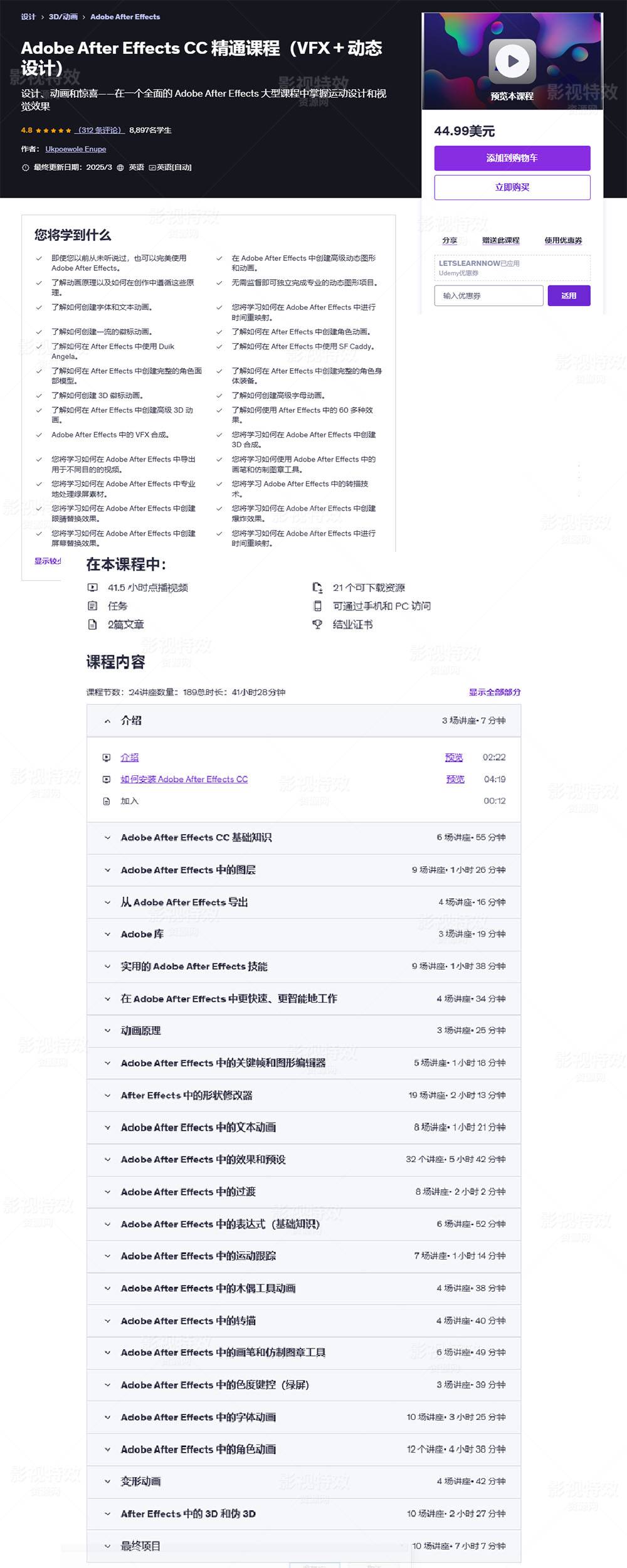Expand the After Effects 中的形状修改器 section

pos(186,1096)
